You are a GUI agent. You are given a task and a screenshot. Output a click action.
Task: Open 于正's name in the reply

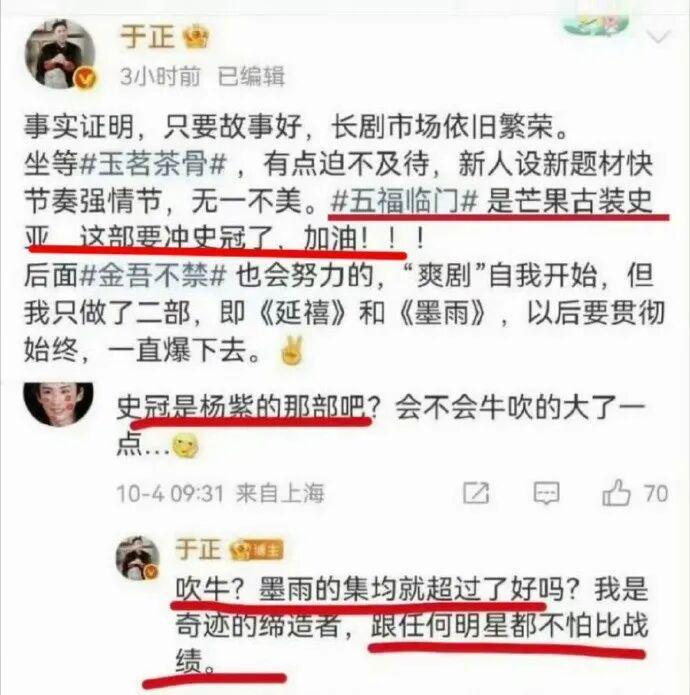[195, 550]
